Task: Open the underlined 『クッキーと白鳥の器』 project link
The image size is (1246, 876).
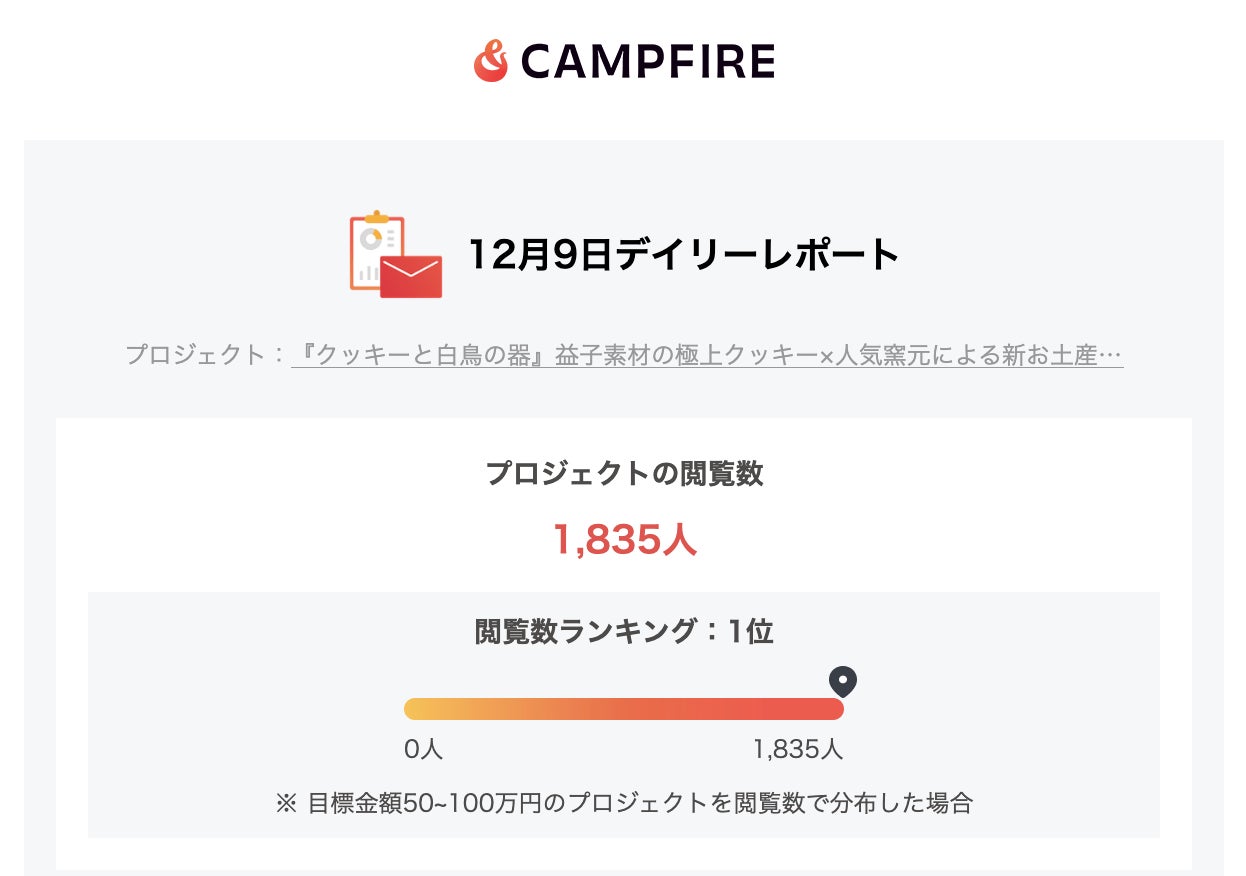Action: pyautogui.click(x=706, y=355)
